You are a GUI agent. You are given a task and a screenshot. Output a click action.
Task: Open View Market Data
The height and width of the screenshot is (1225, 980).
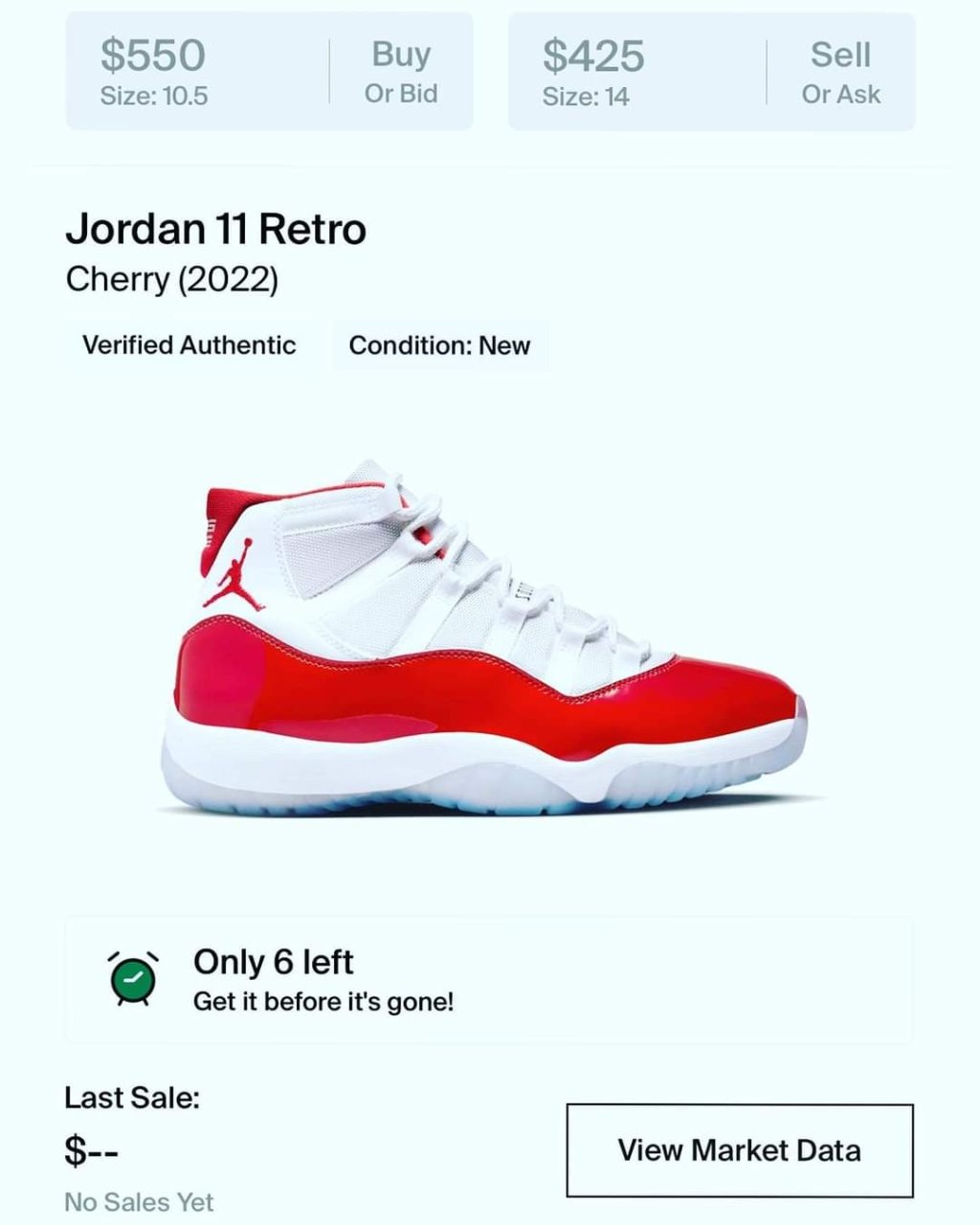click(x=739, y=1150)
